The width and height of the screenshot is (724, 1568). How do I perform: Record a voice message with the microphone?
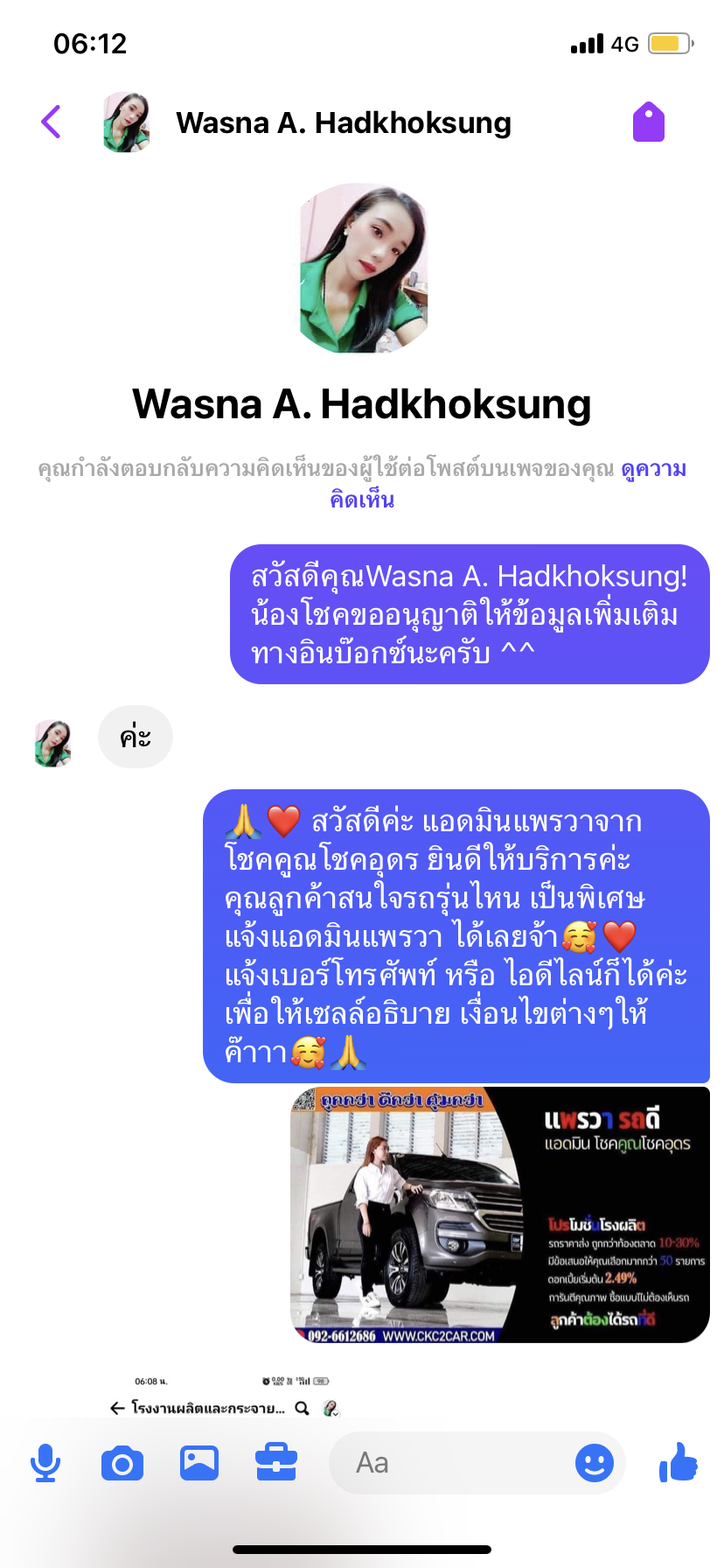click(45, 1463)
